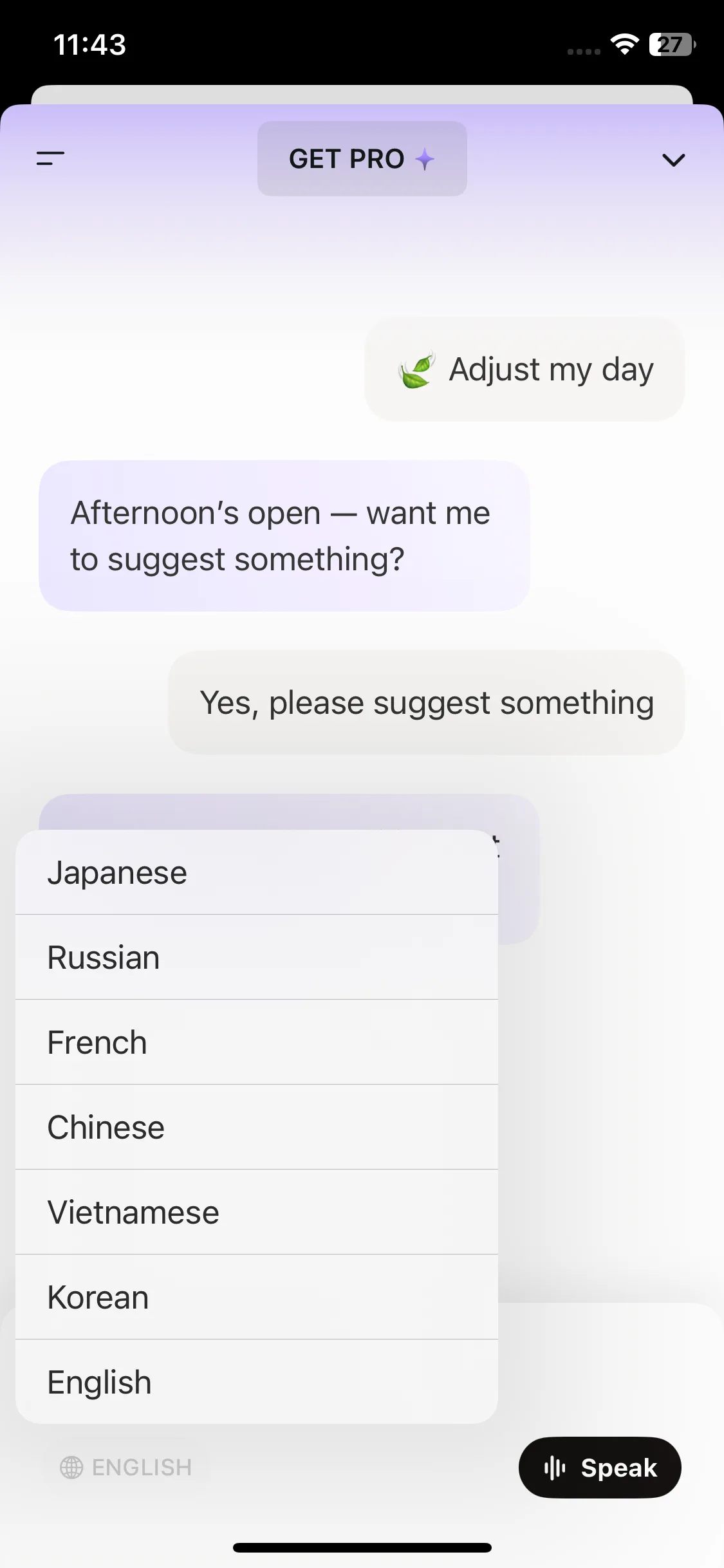Image resolution: width=724 pixels, height=1568 pixels.
Task: Tap the GET PRO button
Action: [x=362, y=158]
